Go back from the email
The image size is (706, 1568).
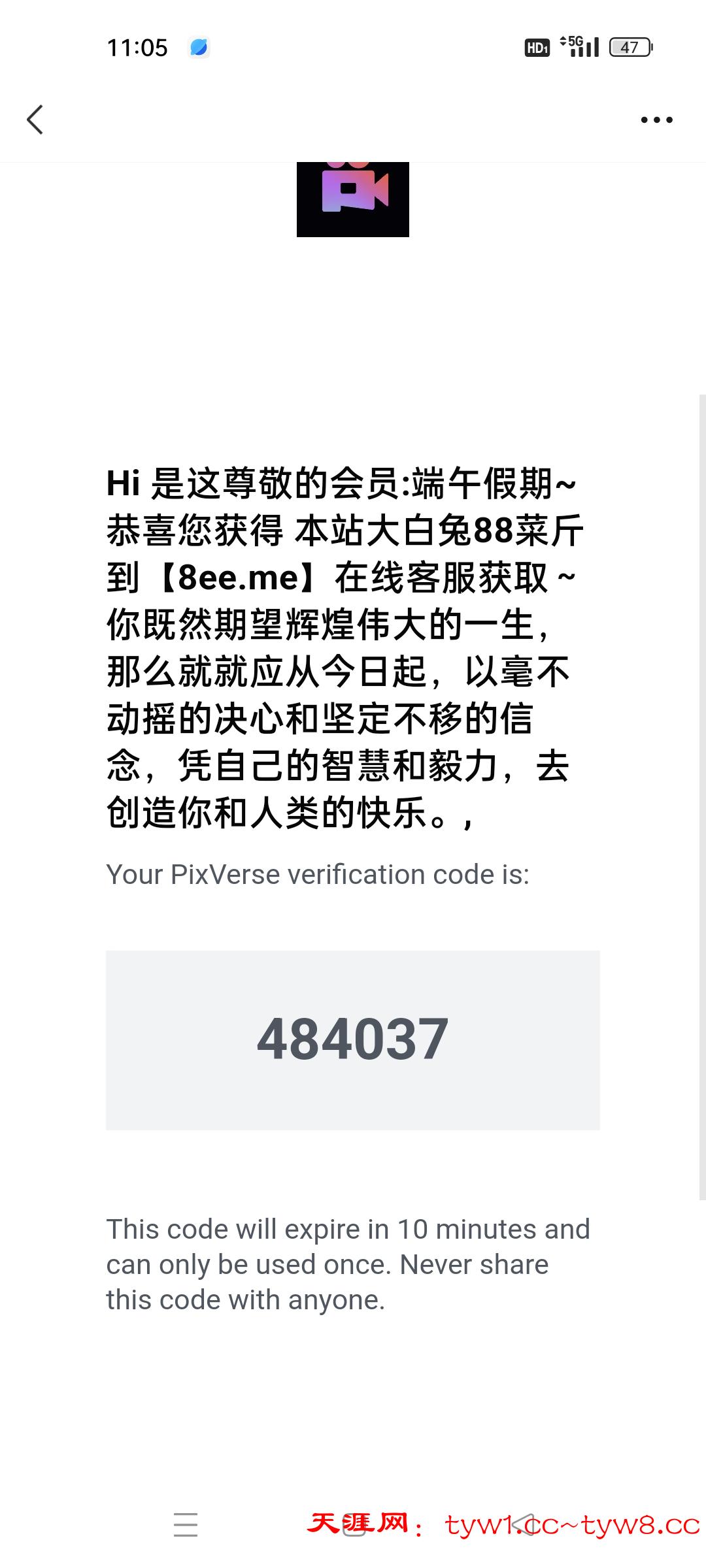point(35,120)
